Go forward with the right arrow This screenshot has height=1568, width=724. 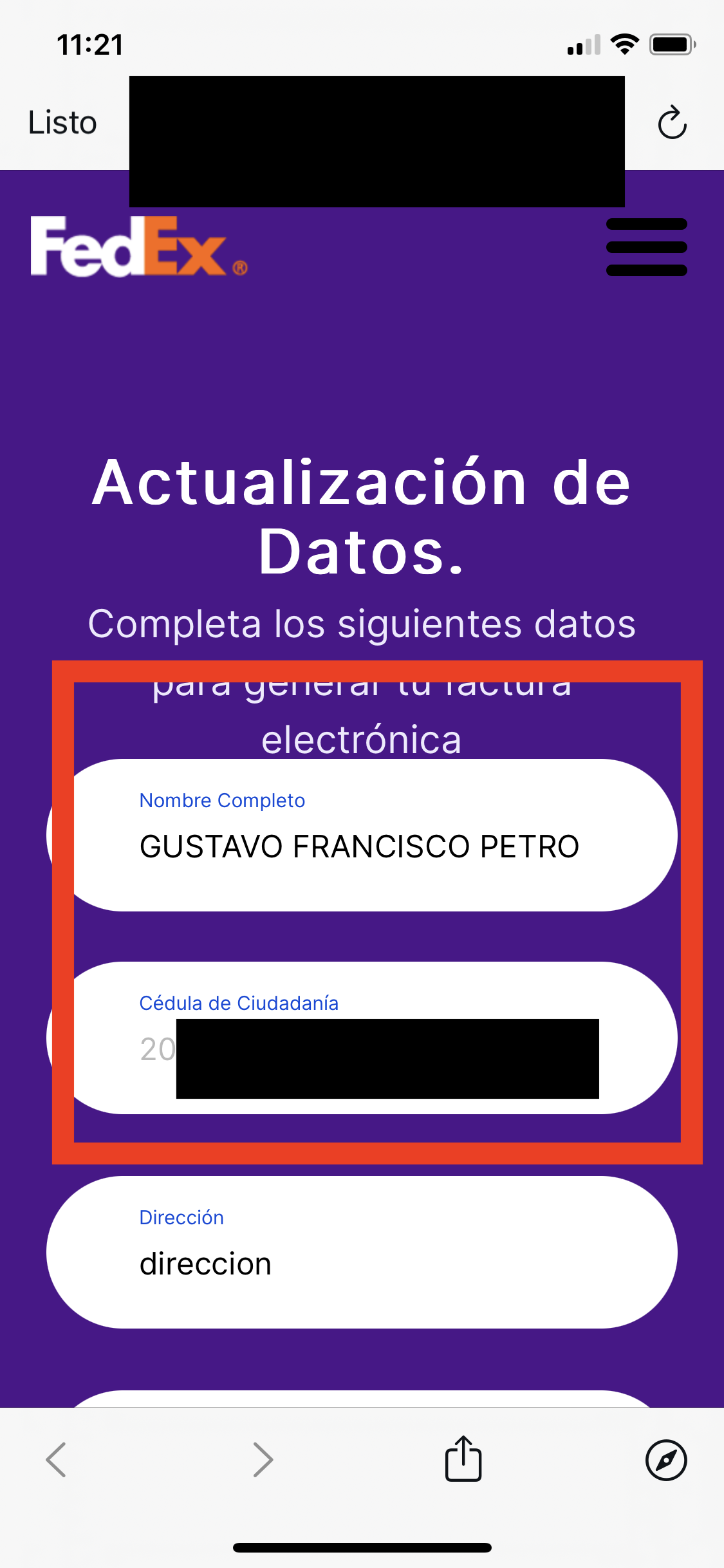pyautogui.click(x=263, y=1459)
